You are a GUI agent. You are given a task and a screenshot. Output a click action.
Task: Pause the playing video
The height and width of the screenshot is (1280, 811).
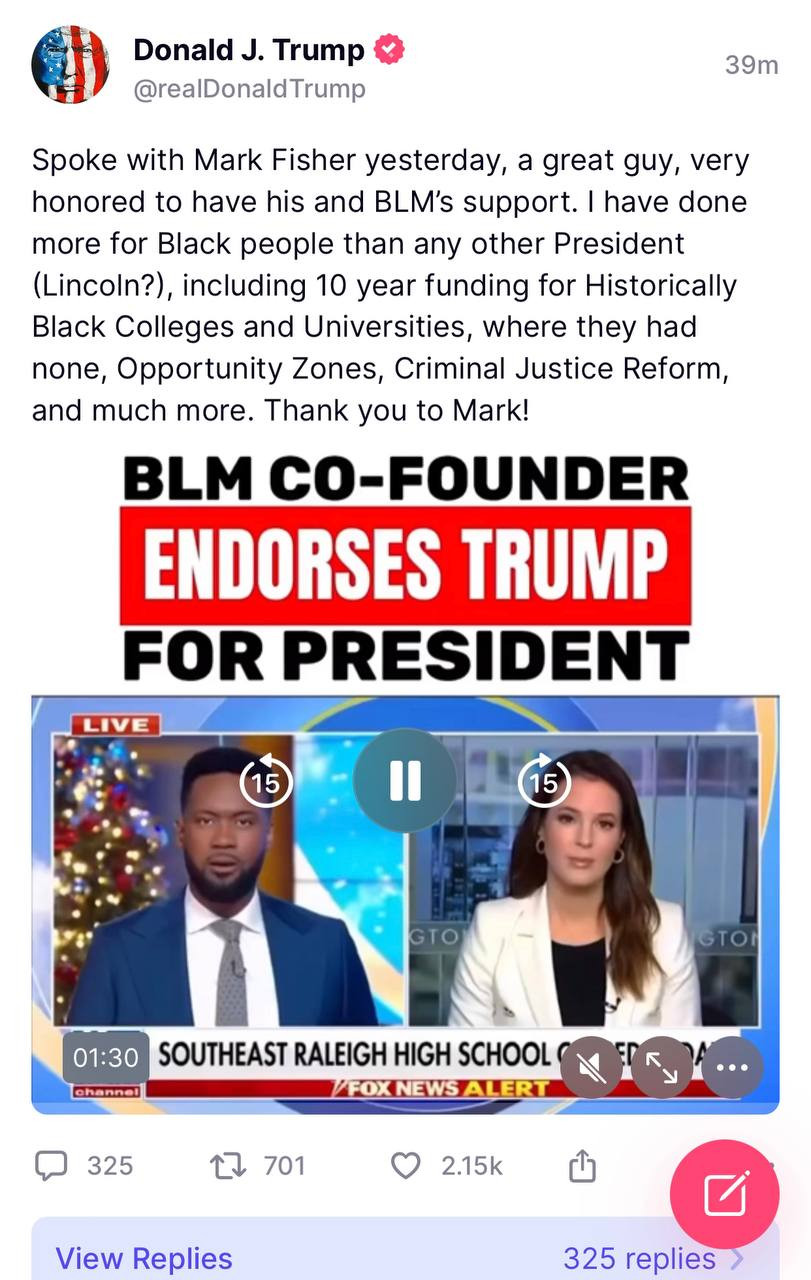(405, 780)
